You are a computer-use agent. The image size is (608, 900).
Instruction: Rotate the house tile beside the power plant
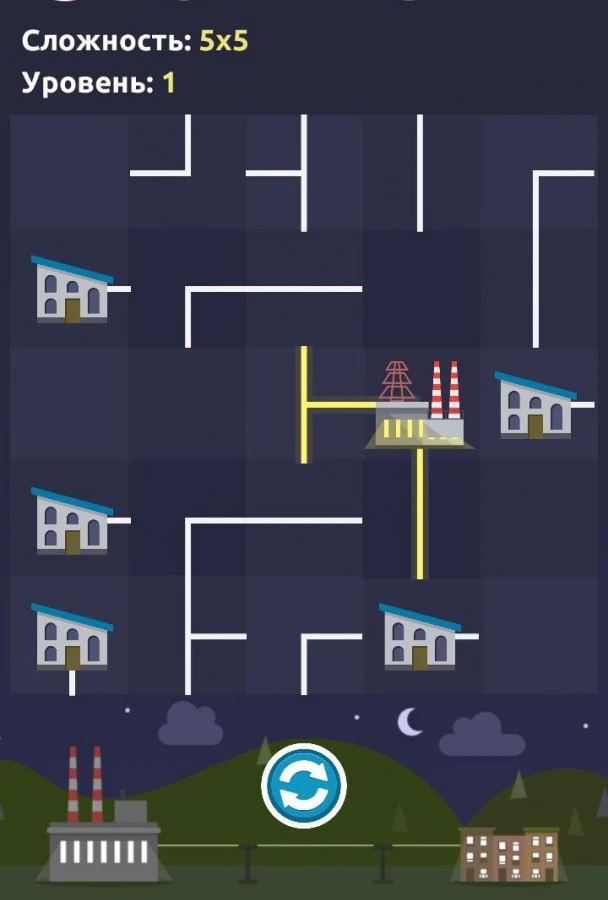point(537,405)
